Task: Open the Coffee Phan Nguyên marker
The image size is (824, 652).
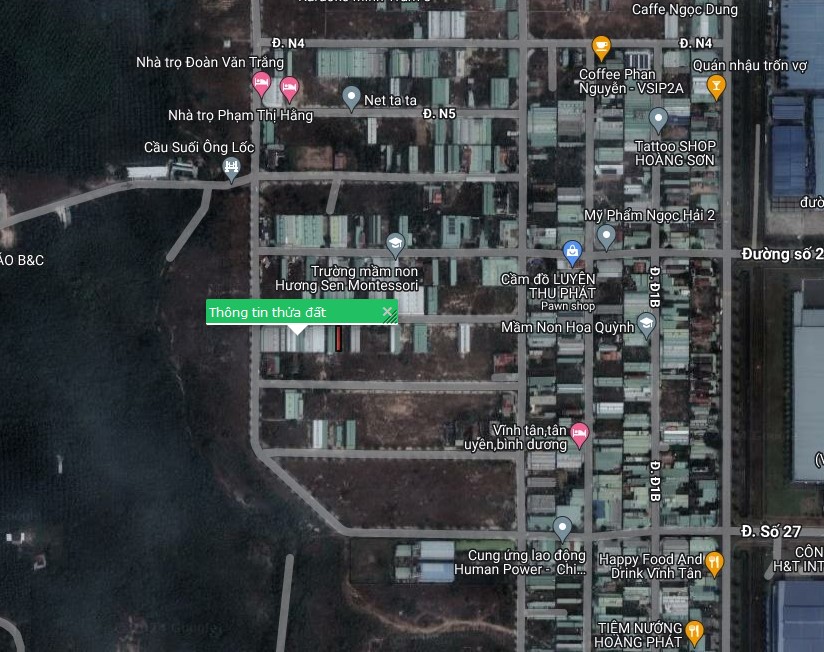Action: click(x=601, y=47)
